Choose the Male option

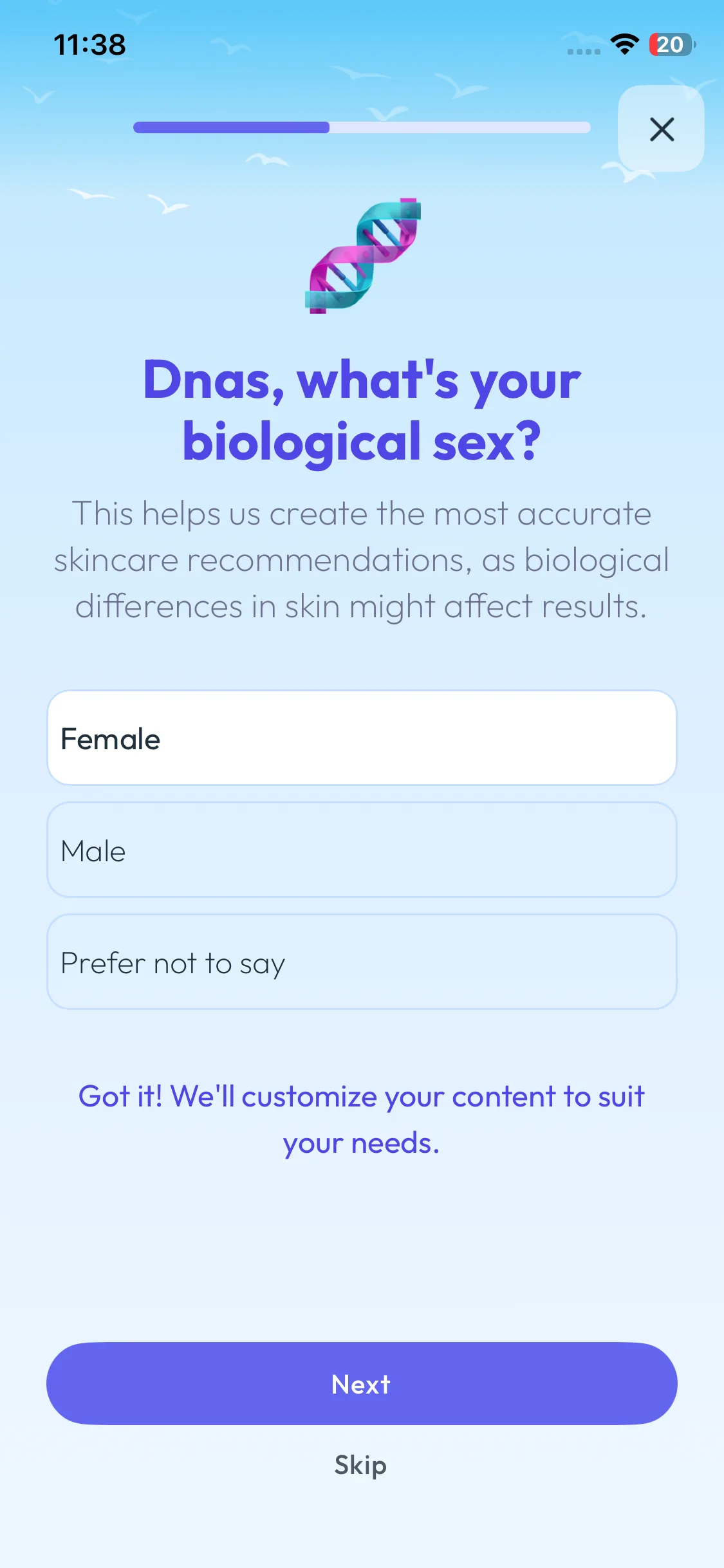(362, 850)
